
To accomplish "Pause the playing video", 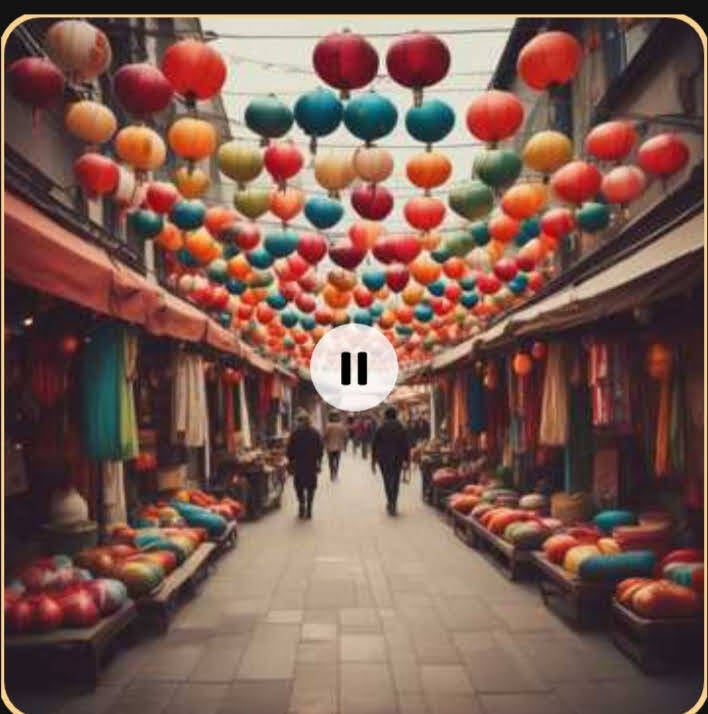I will (x=354, y=367).
